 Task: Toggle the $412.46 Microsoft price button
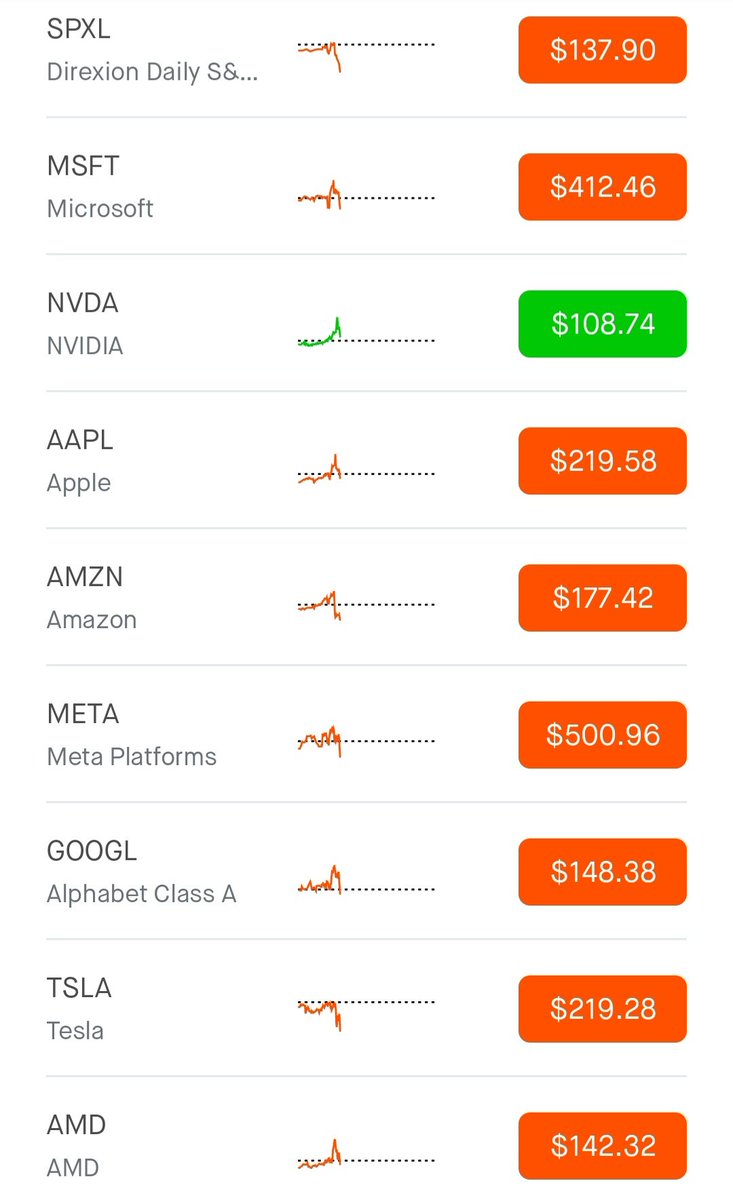pyautogui.click(x=602, y=187)
